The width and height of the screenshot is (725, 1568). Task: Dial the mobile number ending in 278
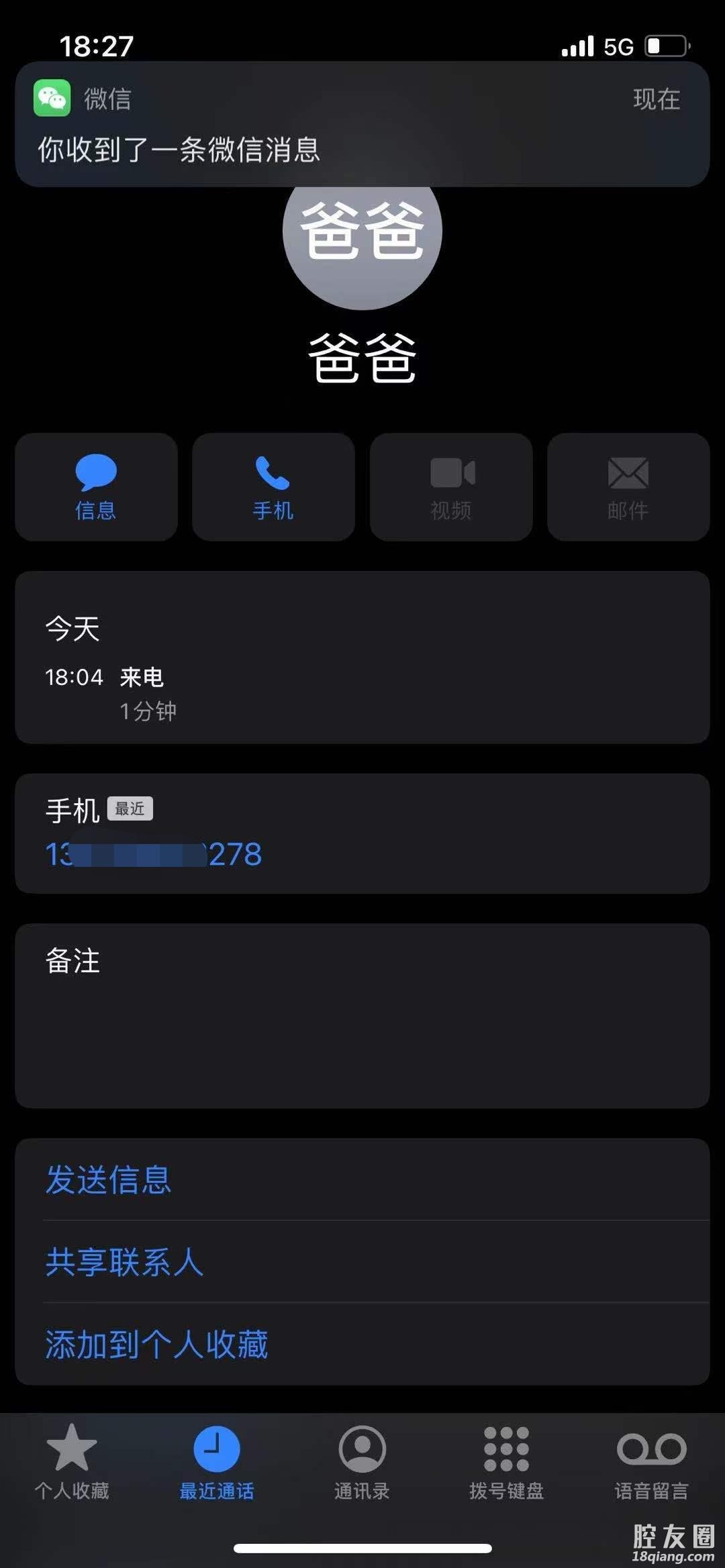point(154,854)
